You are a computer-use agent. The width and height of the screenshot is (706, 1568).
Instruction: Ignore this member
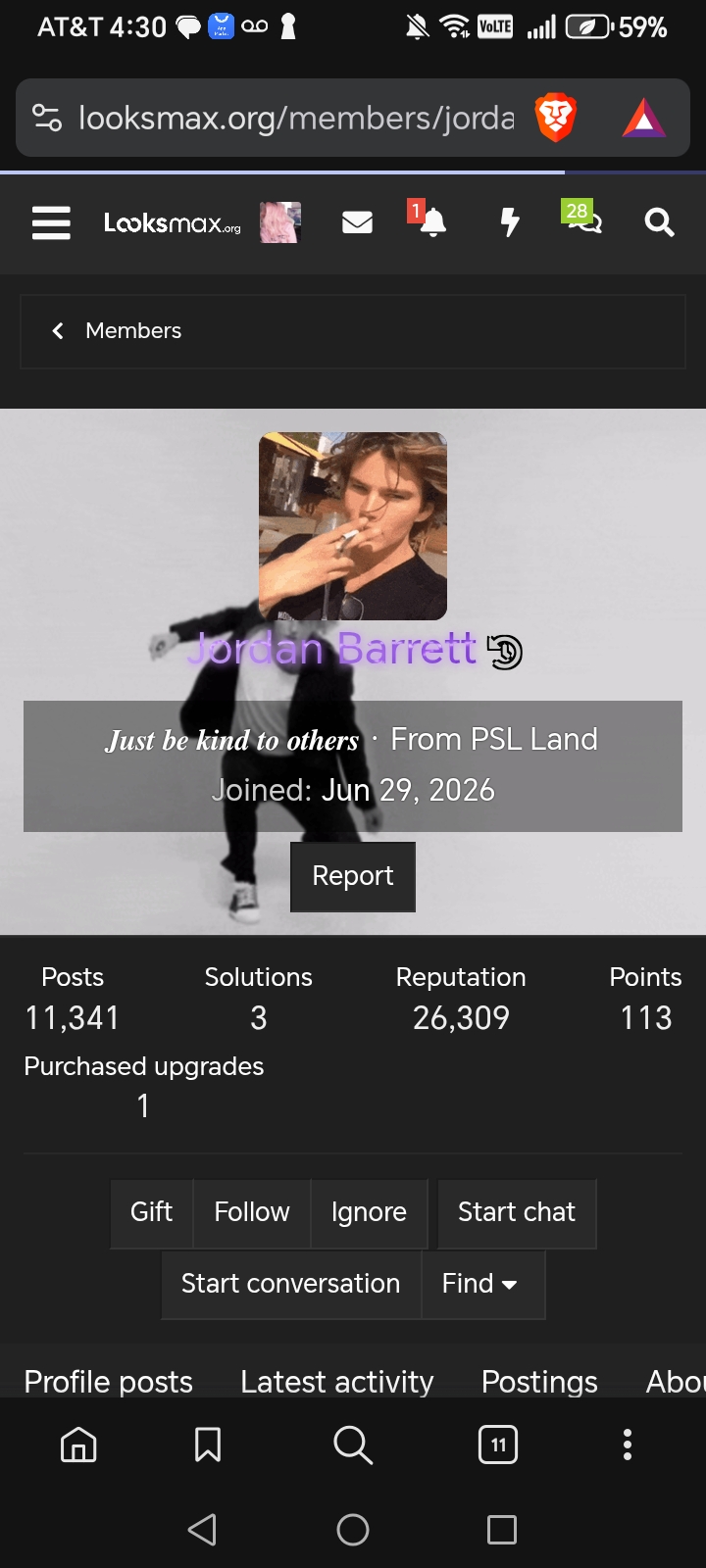point(369,1212)
